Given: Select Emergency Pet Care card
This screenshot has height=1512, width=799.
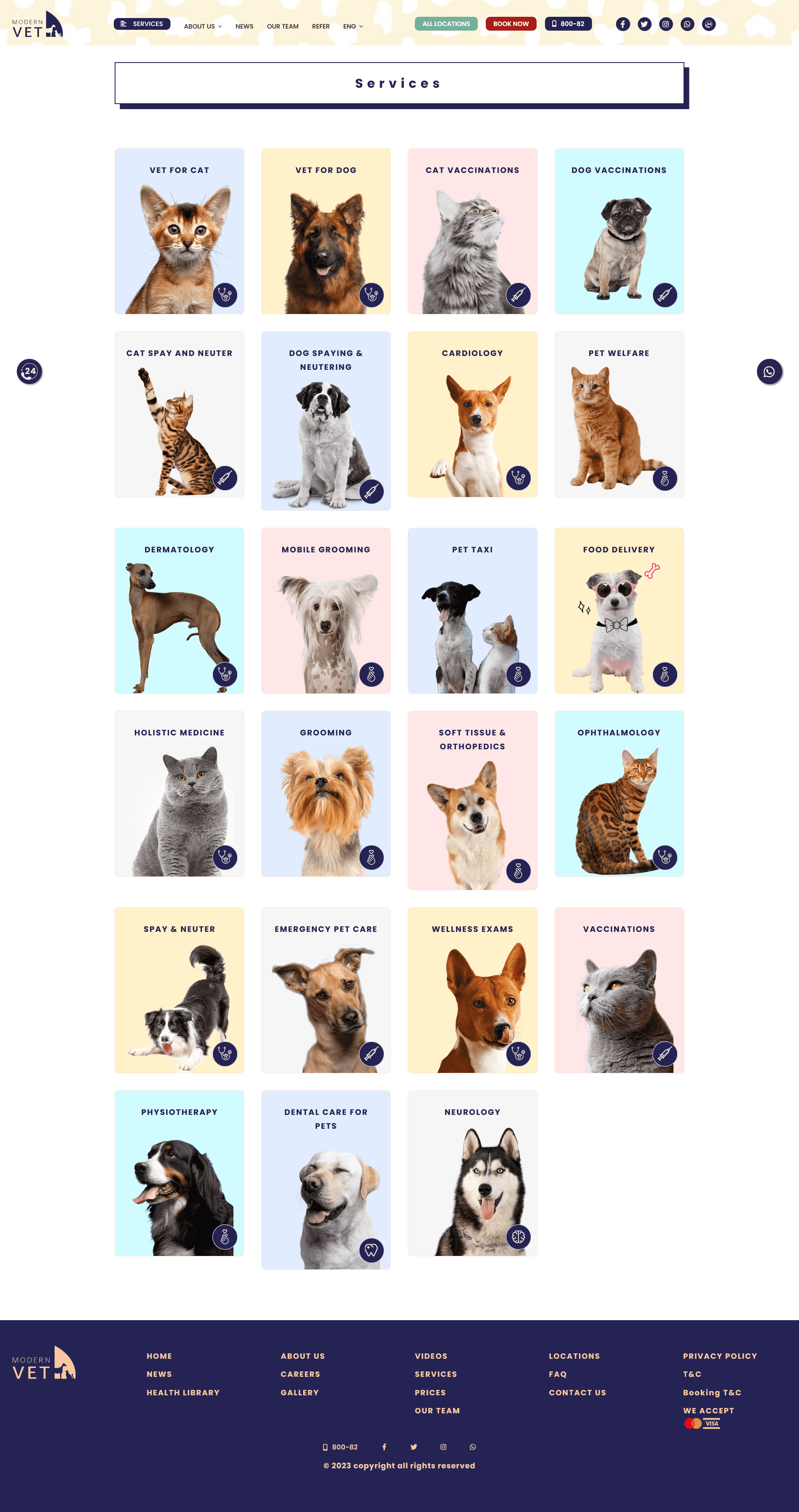Looking at the screenshot, I should click(x=326, y=990).
